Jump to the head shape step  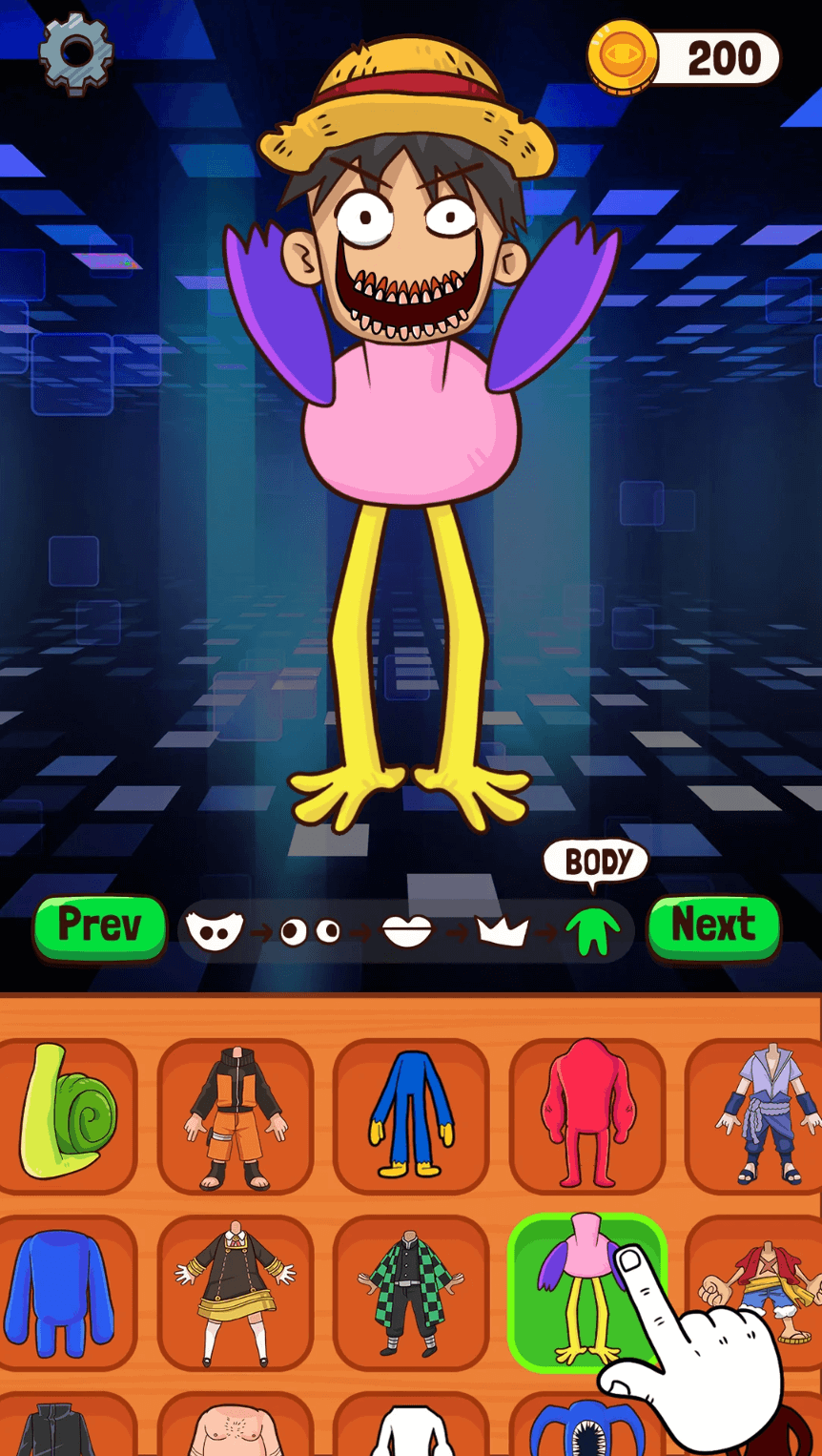[x=215, y=930]
